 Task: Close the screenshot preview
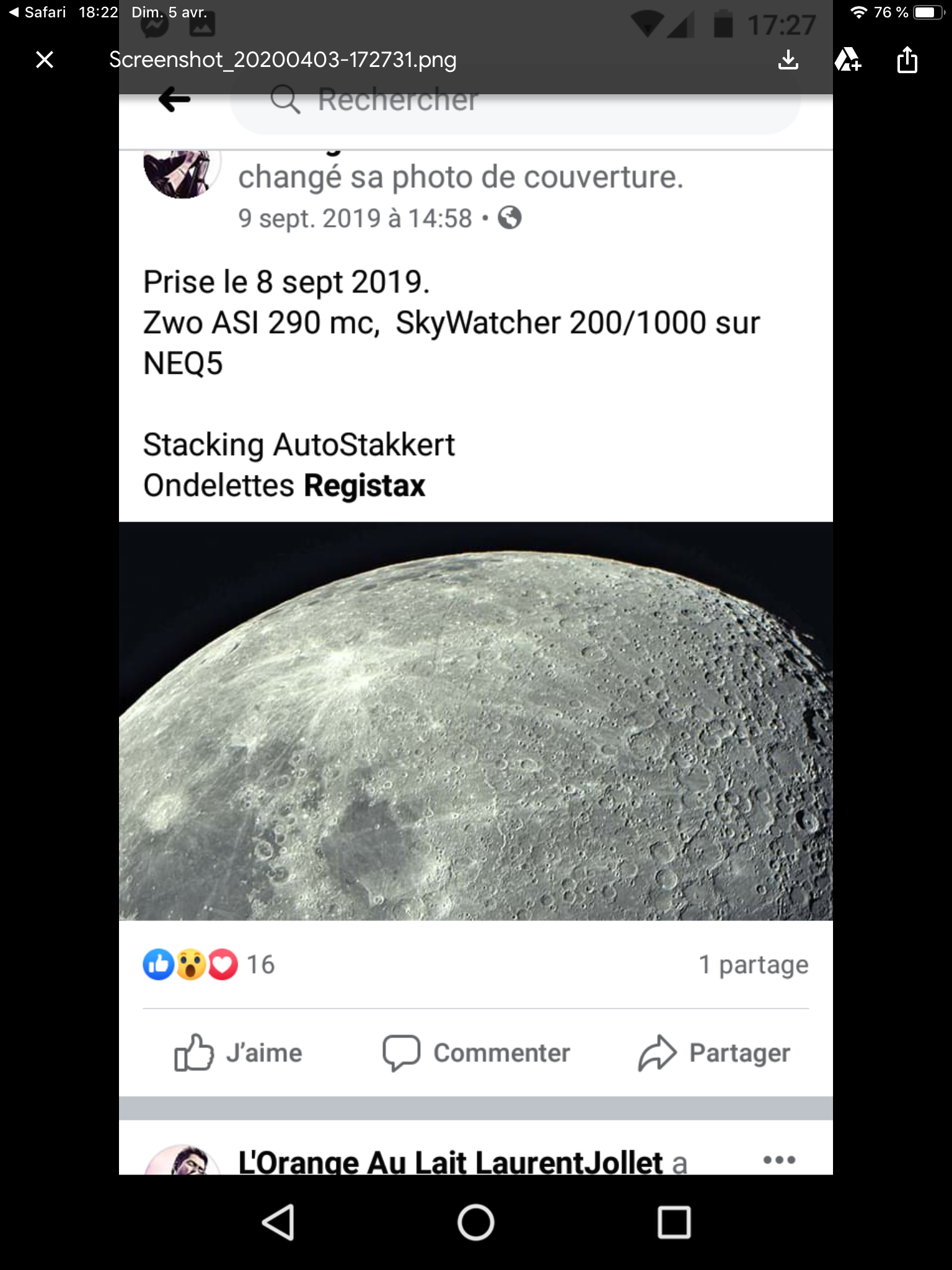(x=45, y=60)
